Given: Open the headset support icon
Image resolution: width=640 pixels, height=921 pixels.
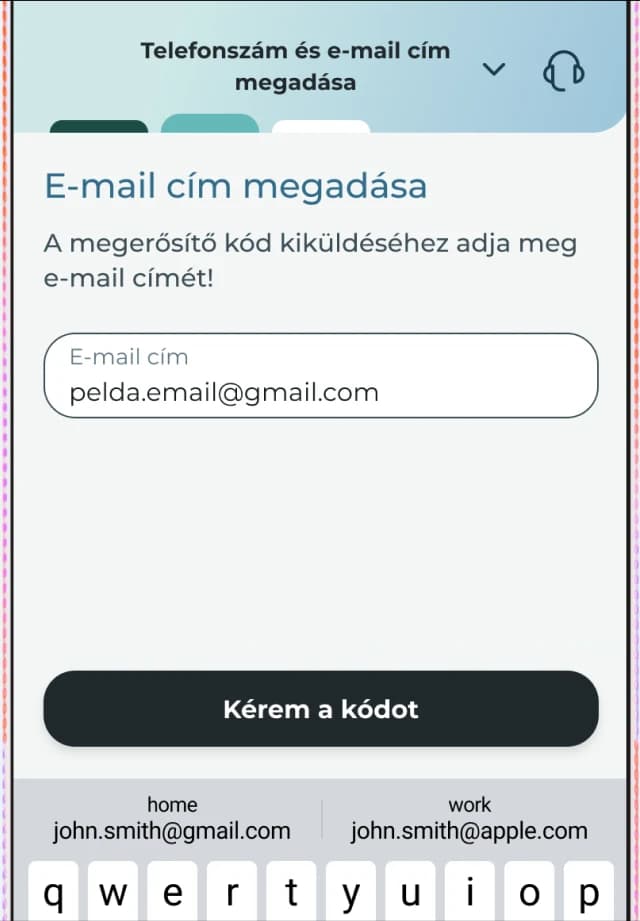Looking at the screenshot, I should tap(563, 72).
